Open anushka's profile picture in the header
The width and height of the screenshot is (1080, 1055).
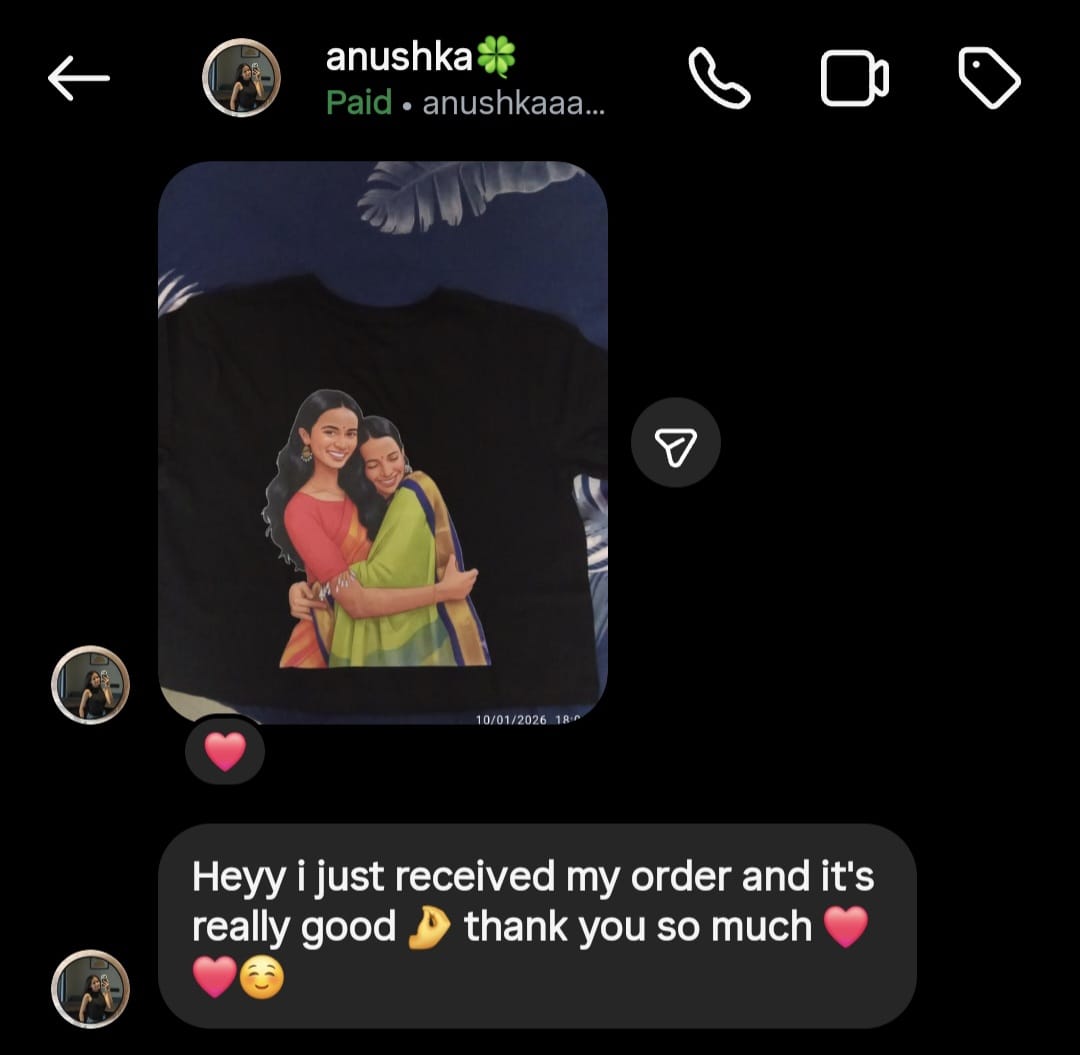click(x=242, y=79)
